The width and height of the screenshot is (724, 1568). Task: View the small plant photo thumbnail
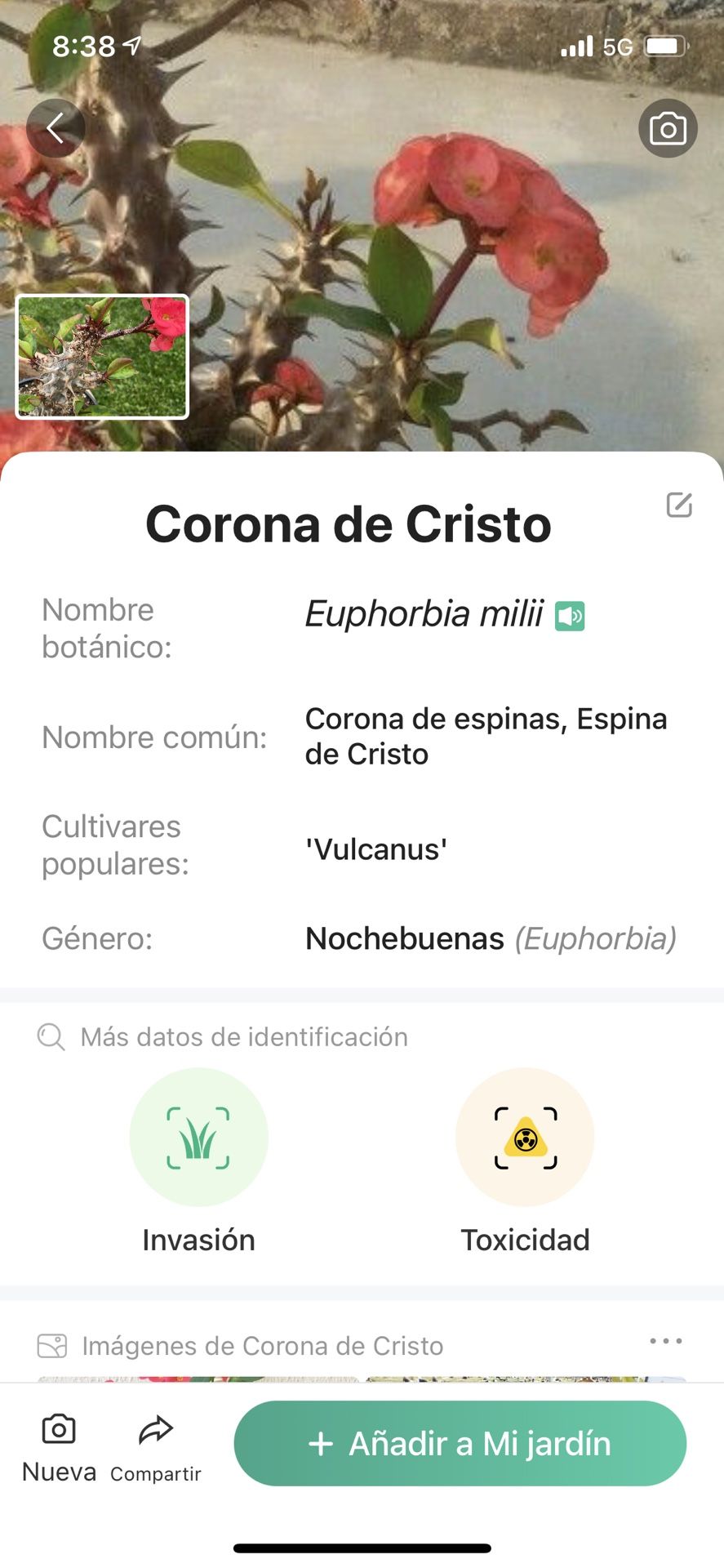click(x=103, y=357)
